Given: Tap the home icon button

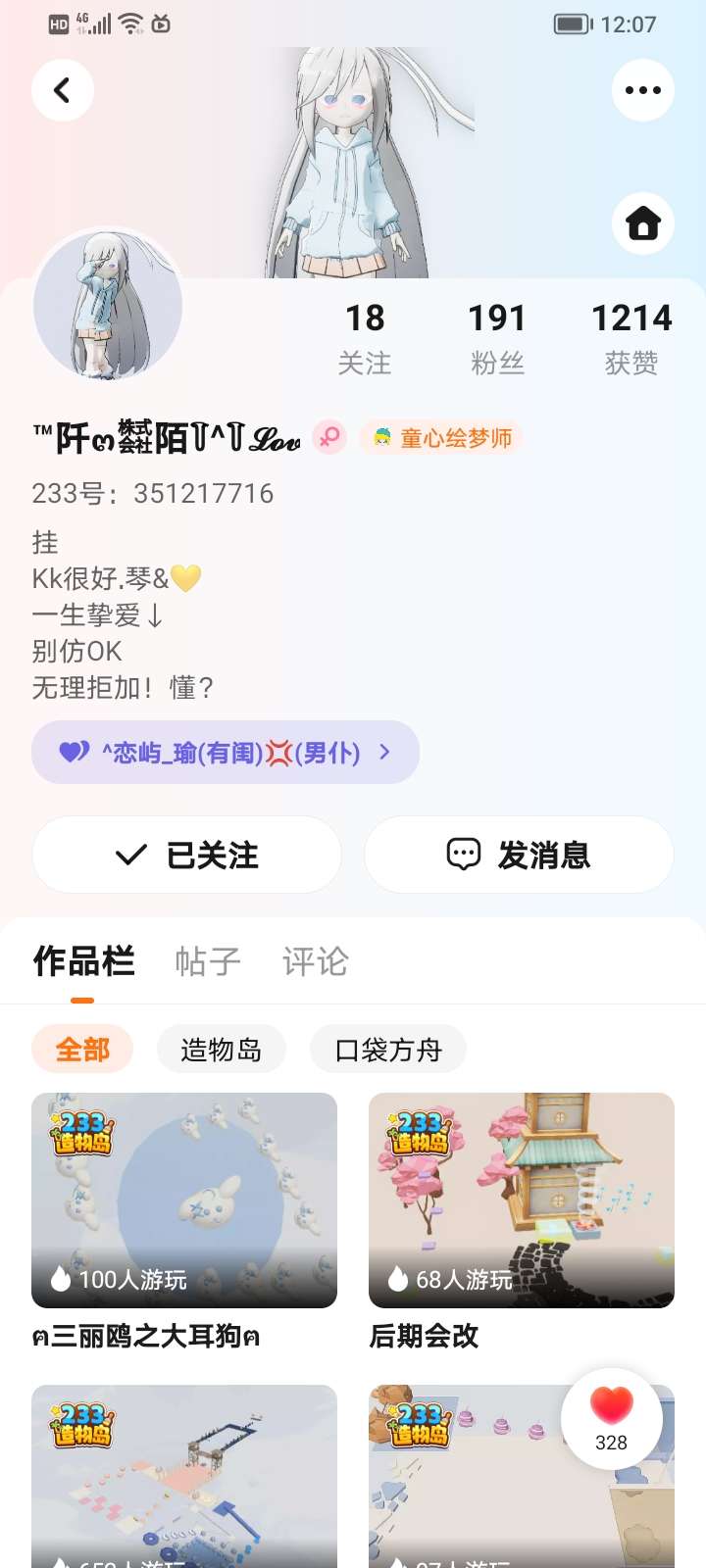Looking at the screenshot, I should click(643, 223).
